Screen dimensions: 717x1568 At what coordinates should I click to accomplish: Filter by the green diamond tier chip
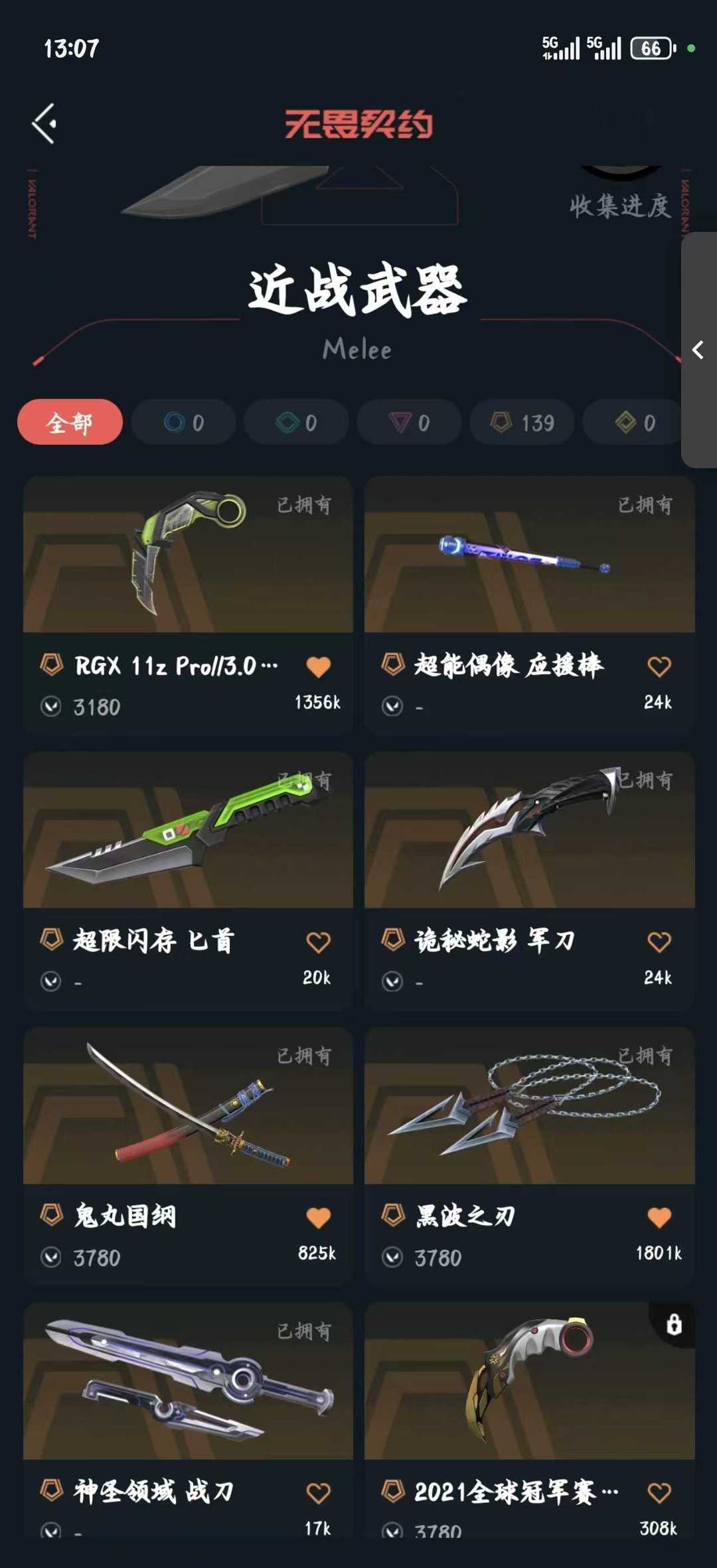(x=296, y=422)
